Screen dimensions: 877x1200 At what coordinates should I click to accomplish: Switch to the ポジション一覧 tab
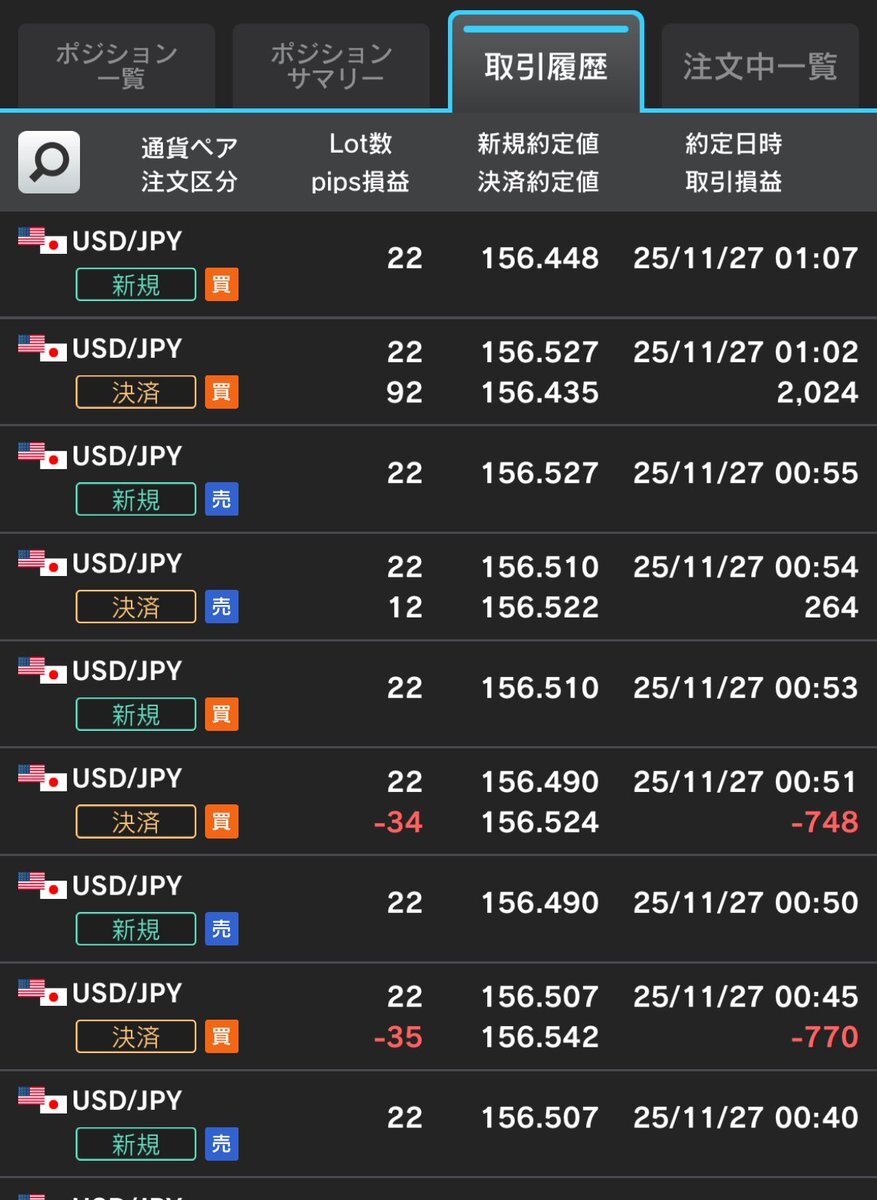(118, 66)
